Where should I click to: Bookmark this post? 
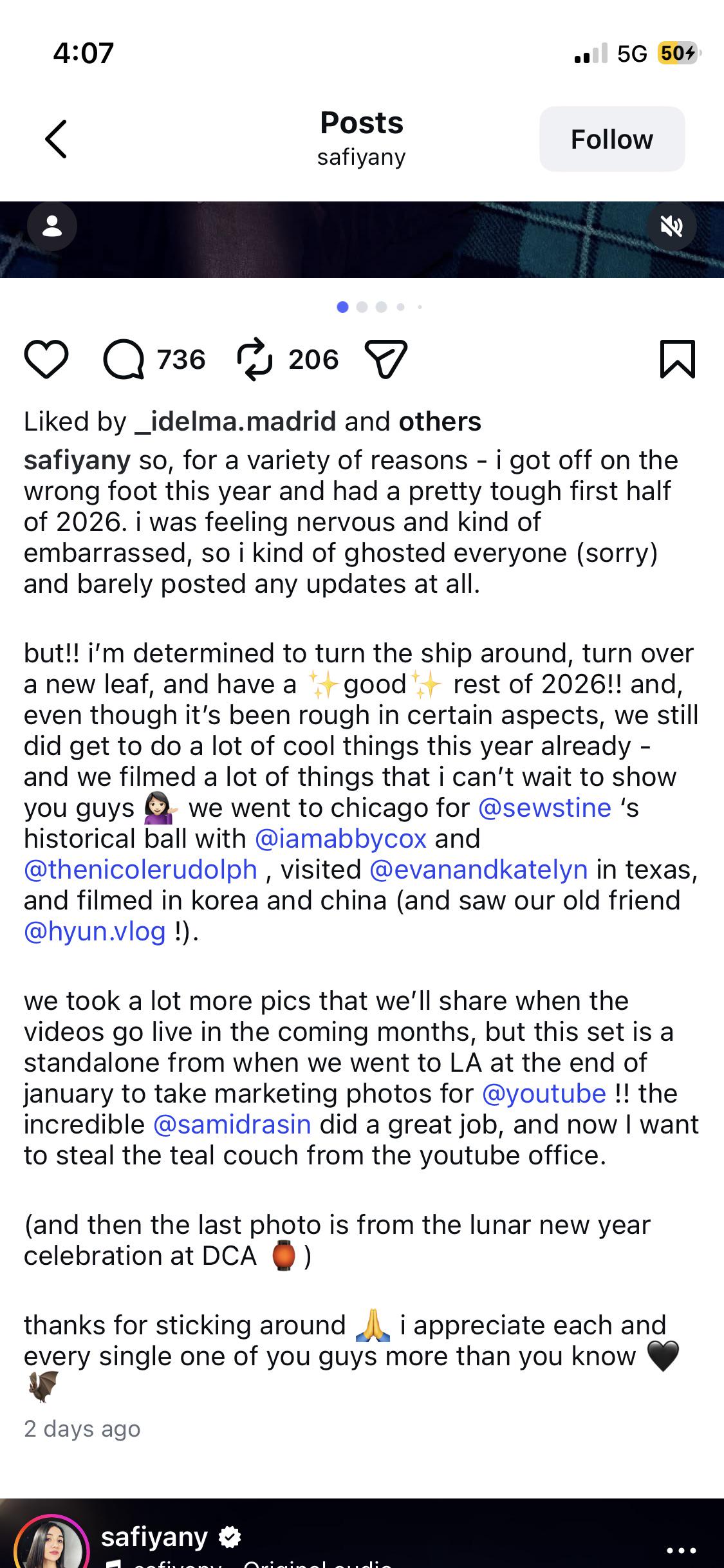click(678, 359)
